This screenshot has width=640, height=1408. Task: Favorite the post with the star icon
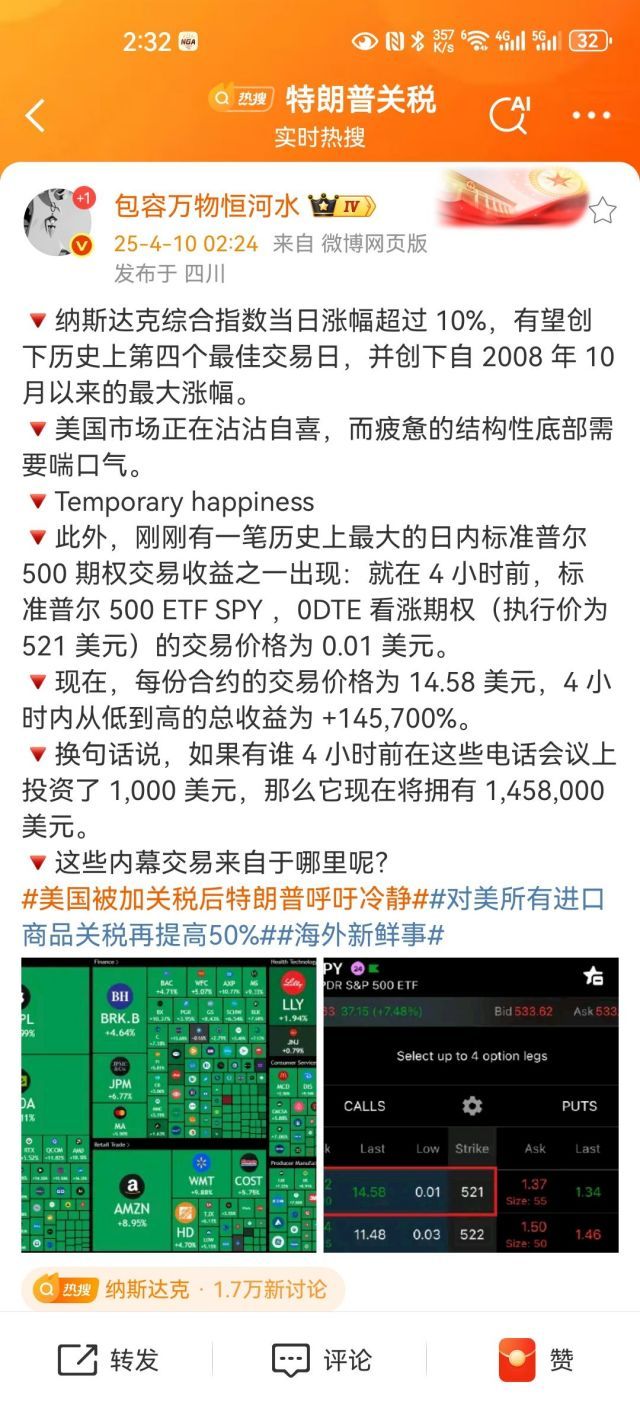click(602, 210)
